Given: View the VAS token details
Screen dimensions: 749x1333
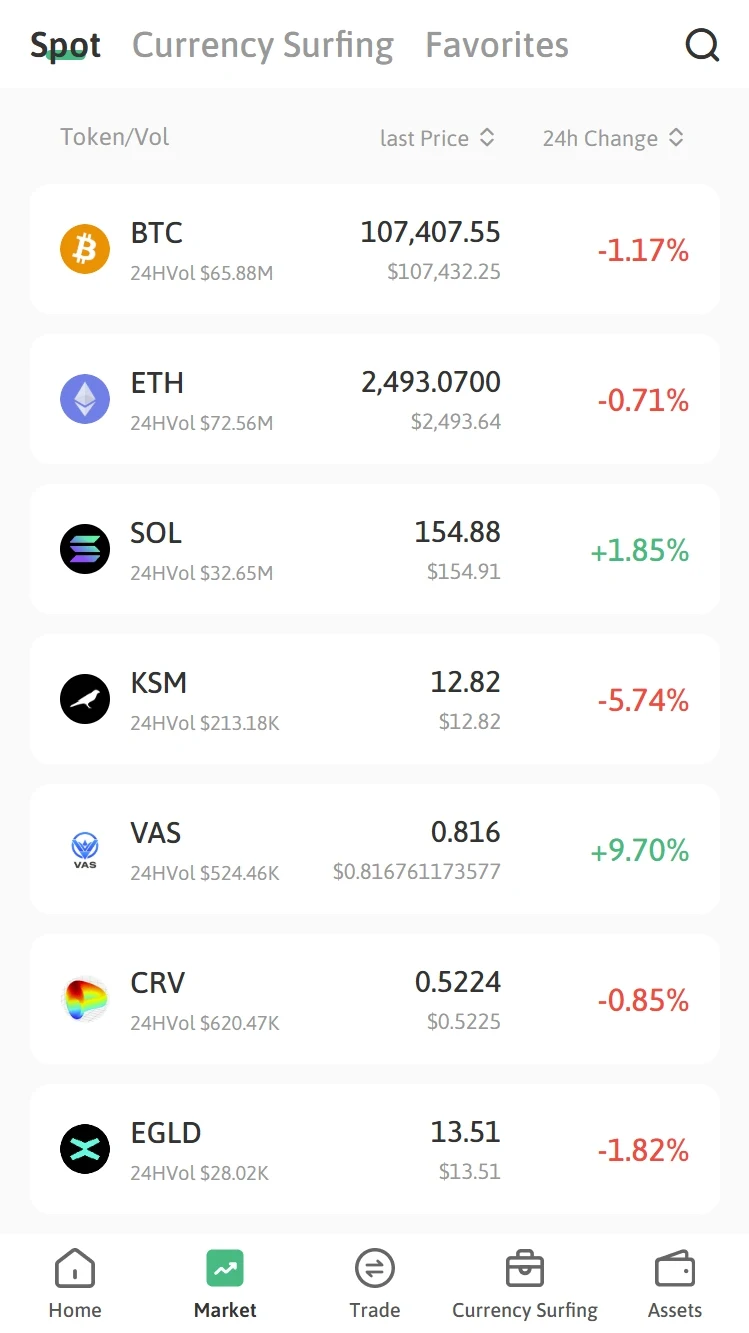Looking at the screenshot, I should coord(374,850).
